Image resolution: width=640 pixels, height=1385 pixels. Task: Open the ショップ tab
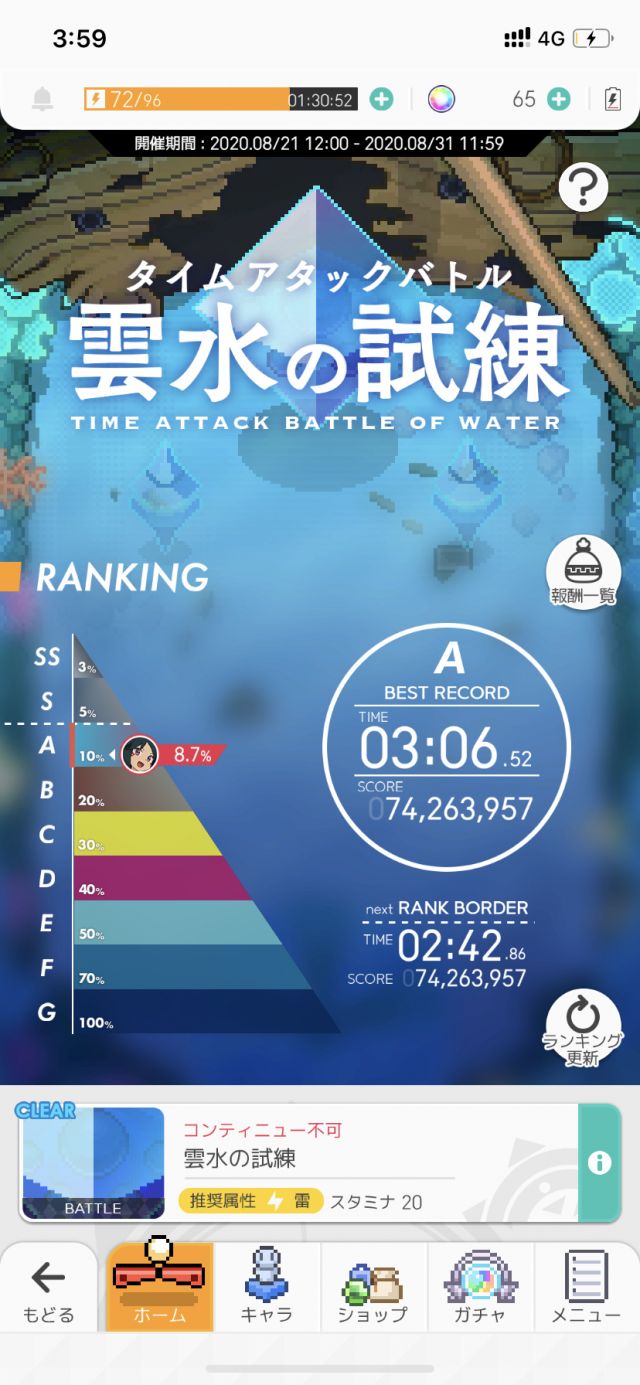[374, 1290]
